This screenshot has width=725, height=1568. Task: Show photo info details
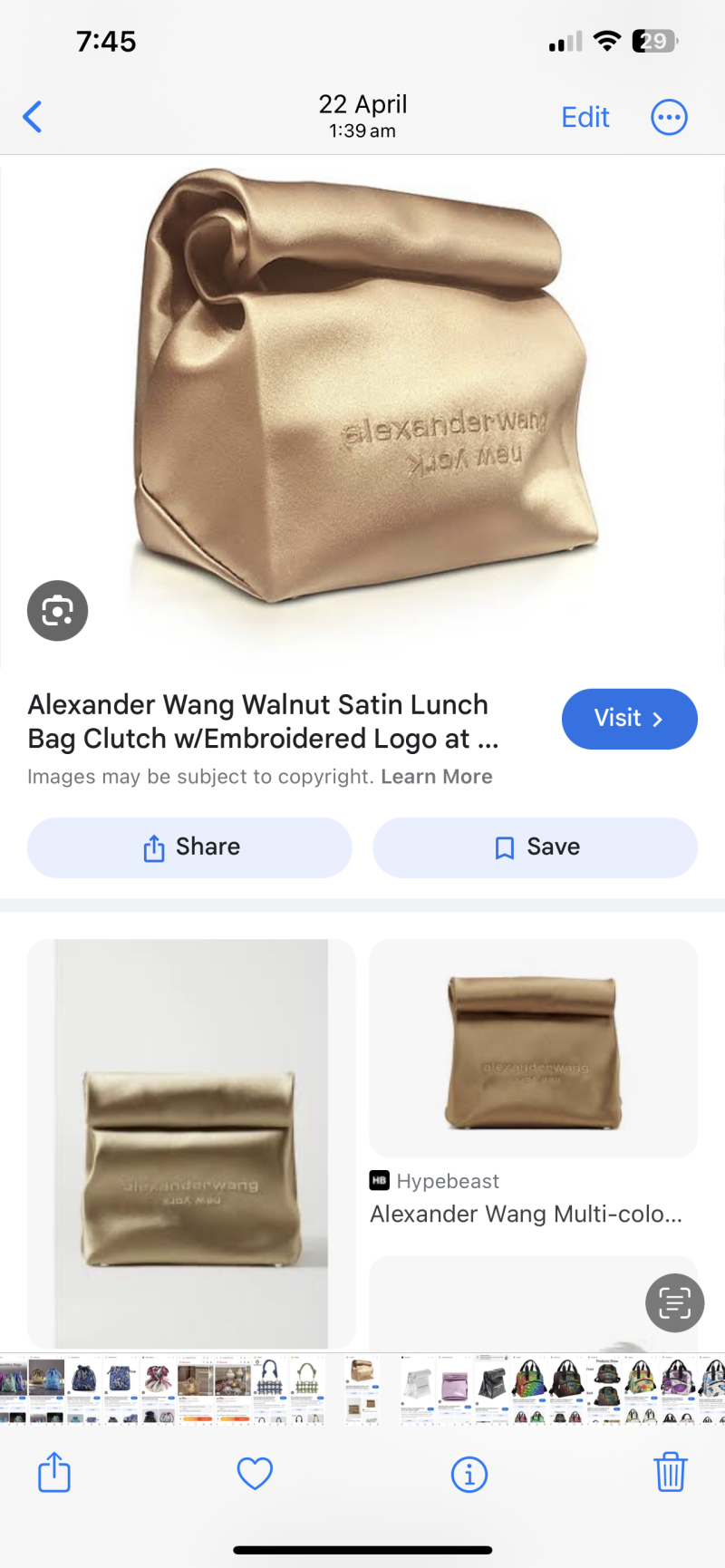pyautogui.click(x=469, y=1474)
